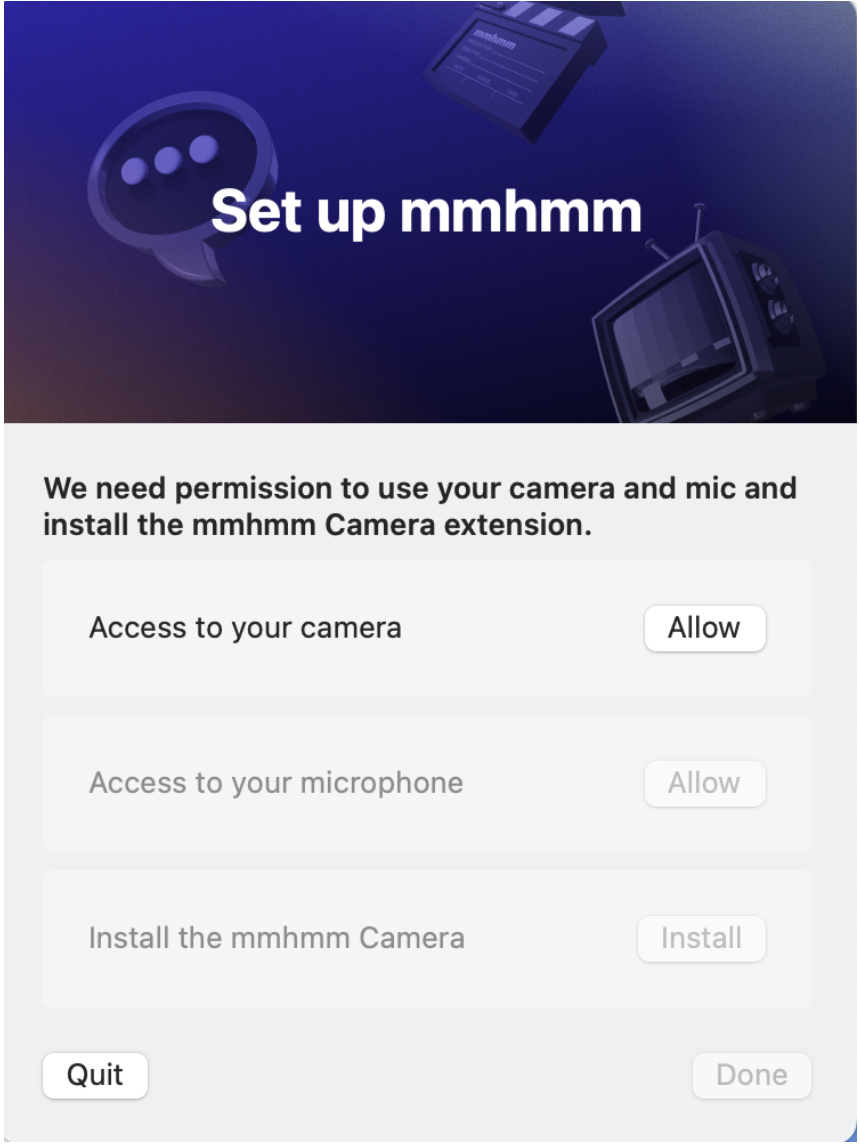The image size is (860, 1148).
Task: Allow access to your camera
Action: point(704,628)
